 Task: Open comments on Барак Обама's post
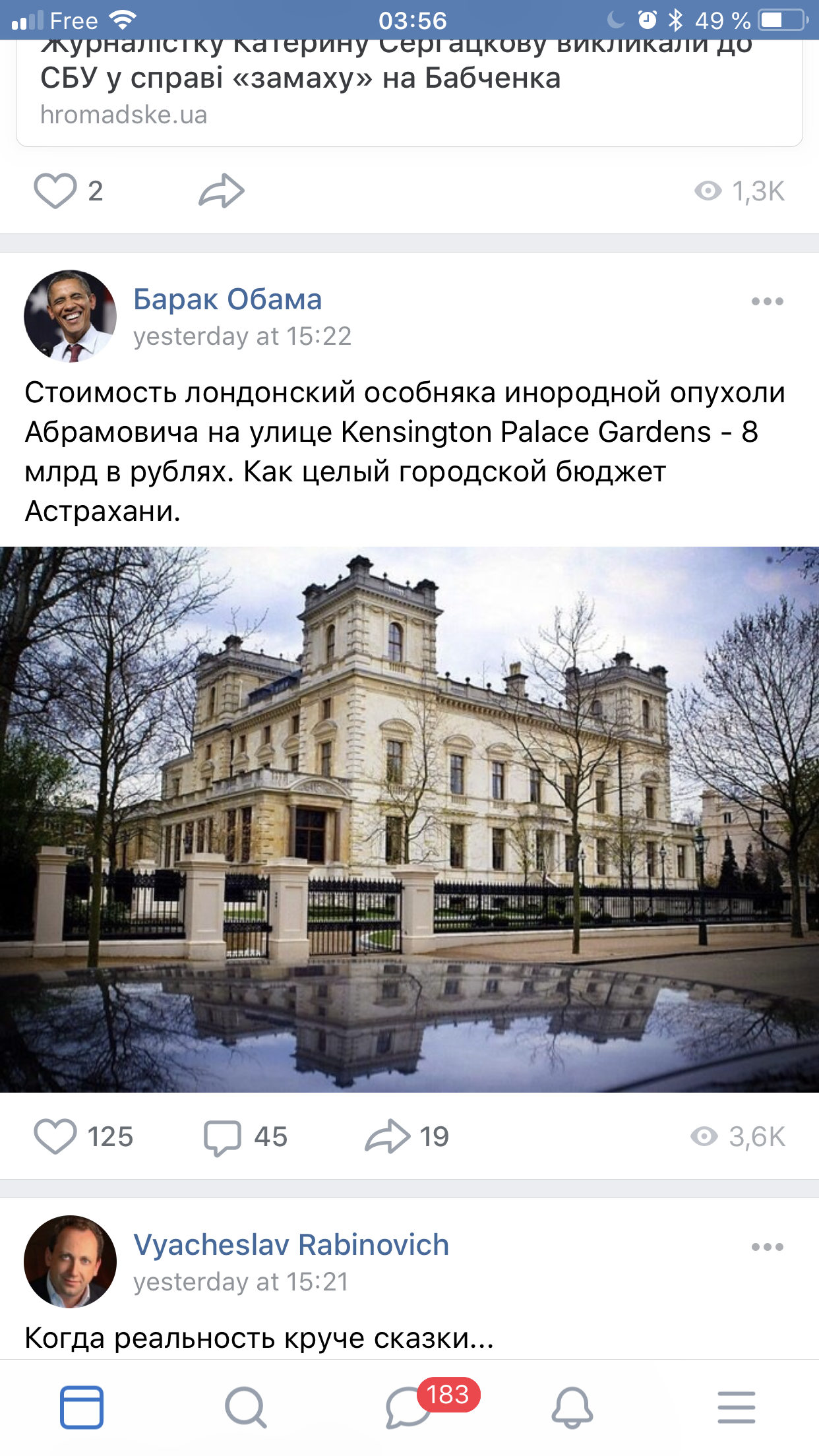click(x=223, y=1137)
